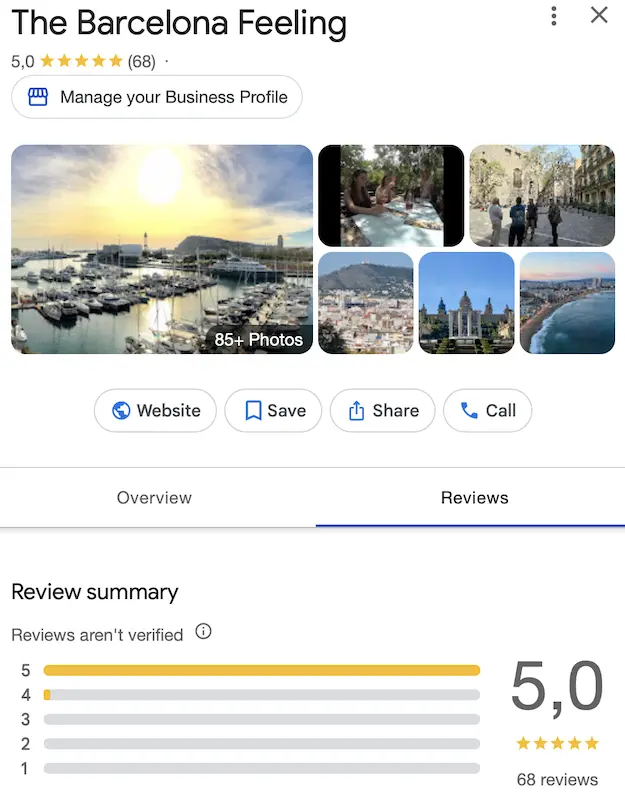Visit the business Website
Screen dimensions: 625x810
[x=155, y=411]
